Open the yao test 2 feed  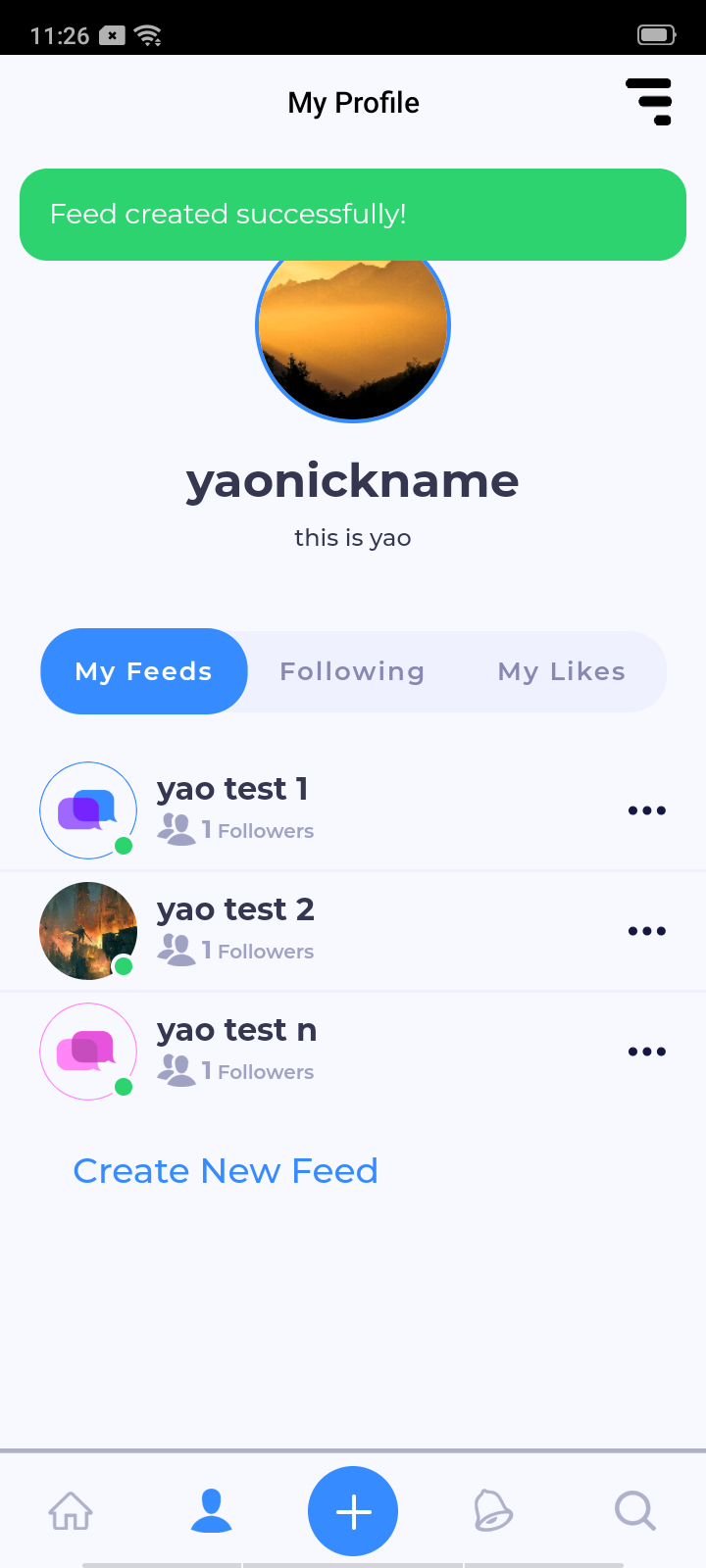click(235, 910)
